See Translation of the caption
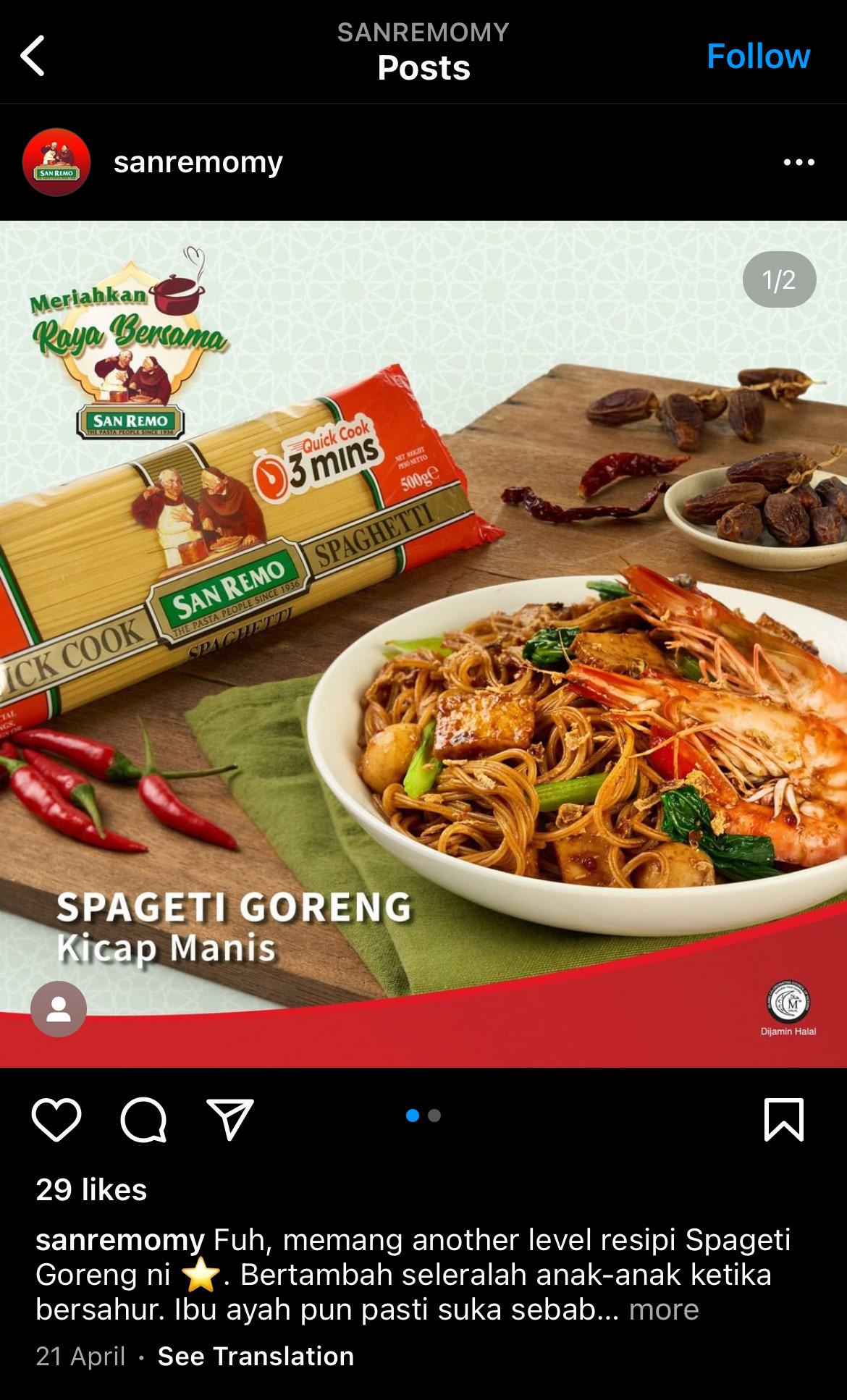 (x=256, y=1356)
